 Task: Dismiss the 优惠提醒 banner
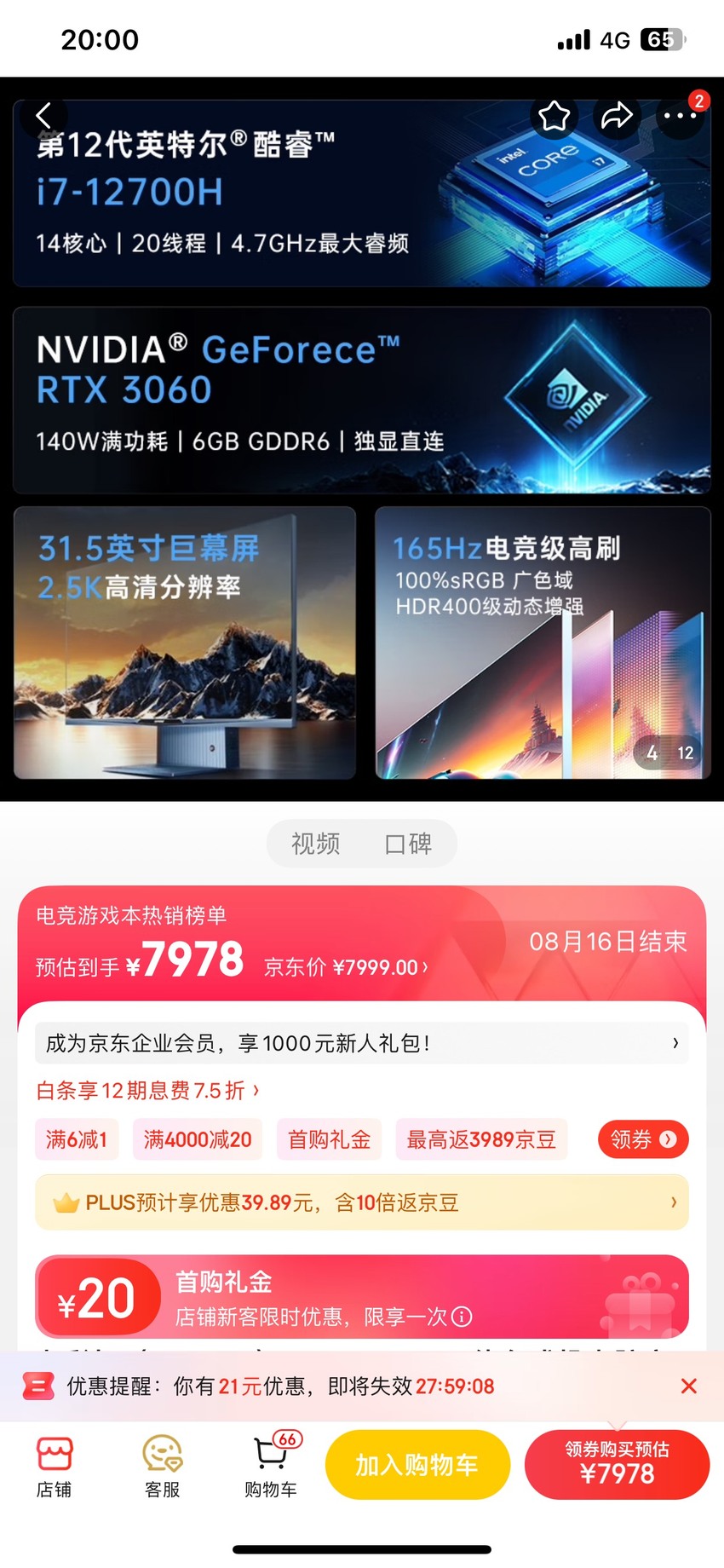point(689,1386)
